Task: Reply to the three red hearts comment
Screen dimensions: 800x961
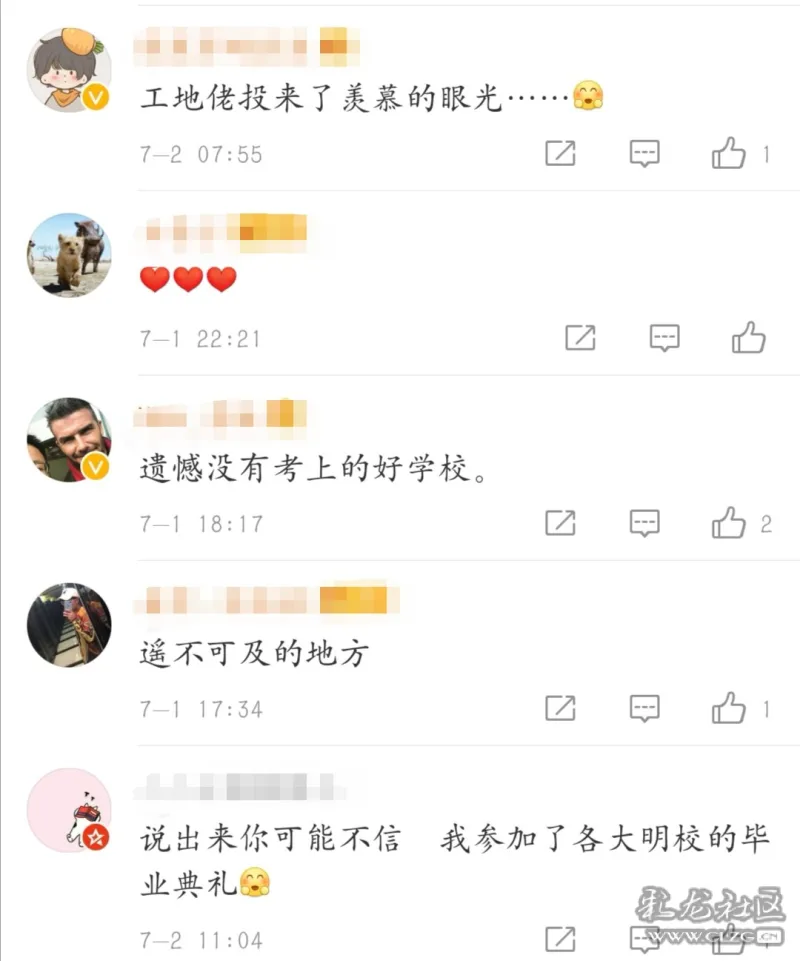Action: 665,338
